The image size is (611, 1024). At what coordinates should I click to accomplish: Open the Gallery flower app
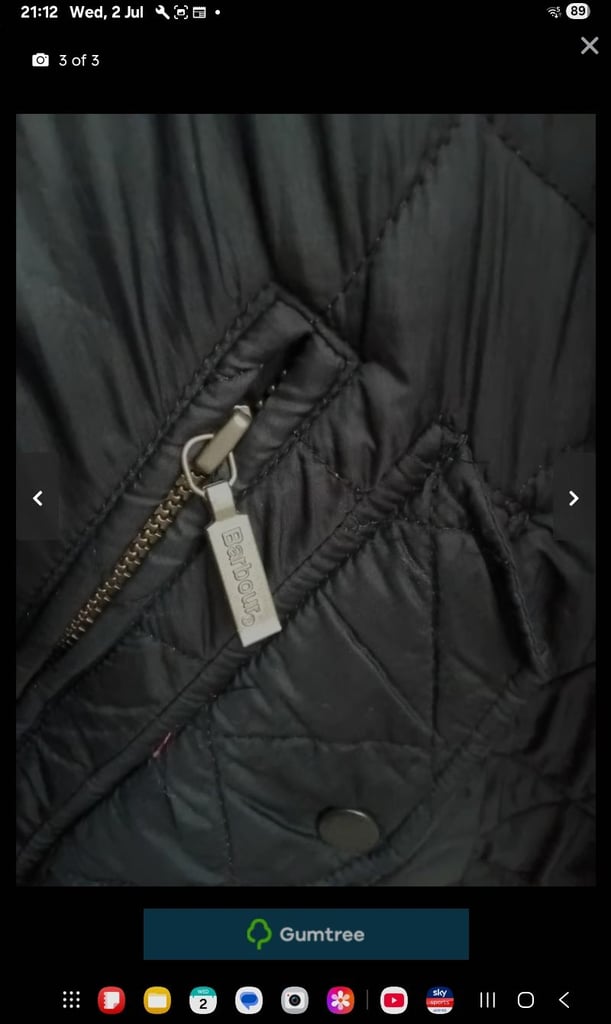340,1000
